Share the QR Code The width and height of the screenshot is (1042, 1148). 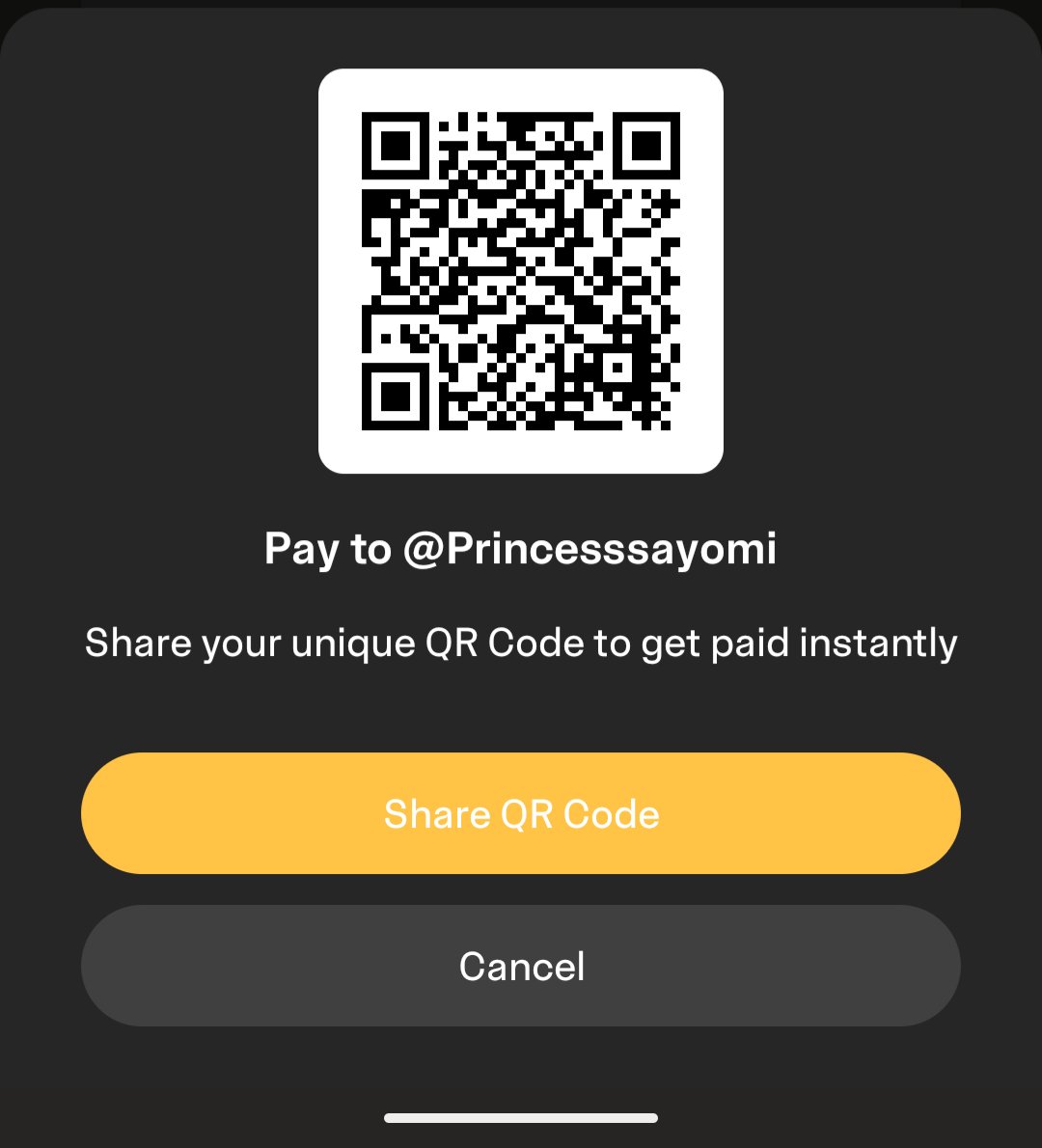(521, 813)
